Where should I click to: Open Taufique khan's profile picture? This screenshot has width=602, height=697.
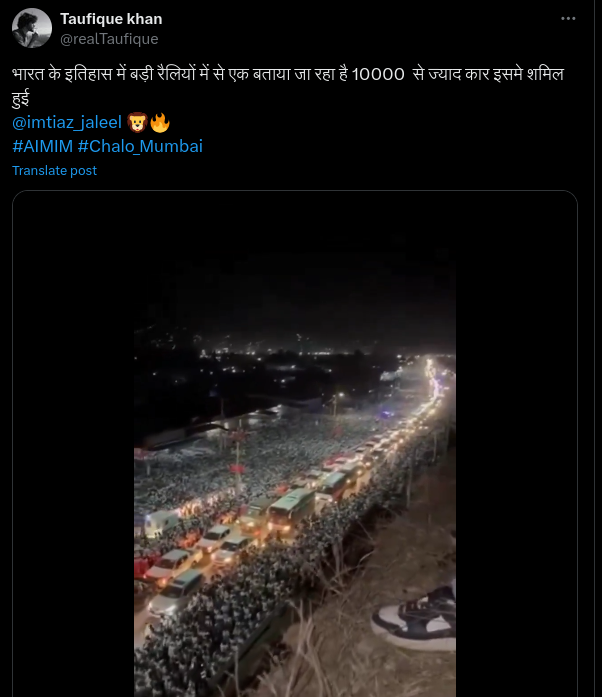(x=32, y=28)
